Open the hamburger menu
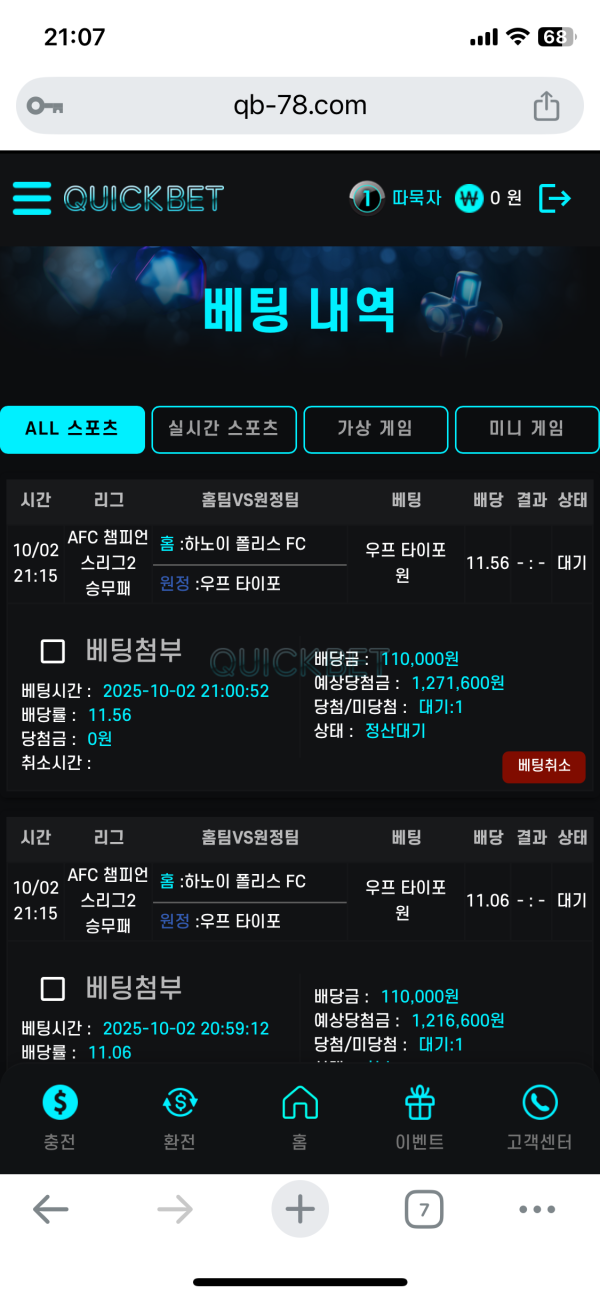The image size is (600, 1299). (32, 198)
